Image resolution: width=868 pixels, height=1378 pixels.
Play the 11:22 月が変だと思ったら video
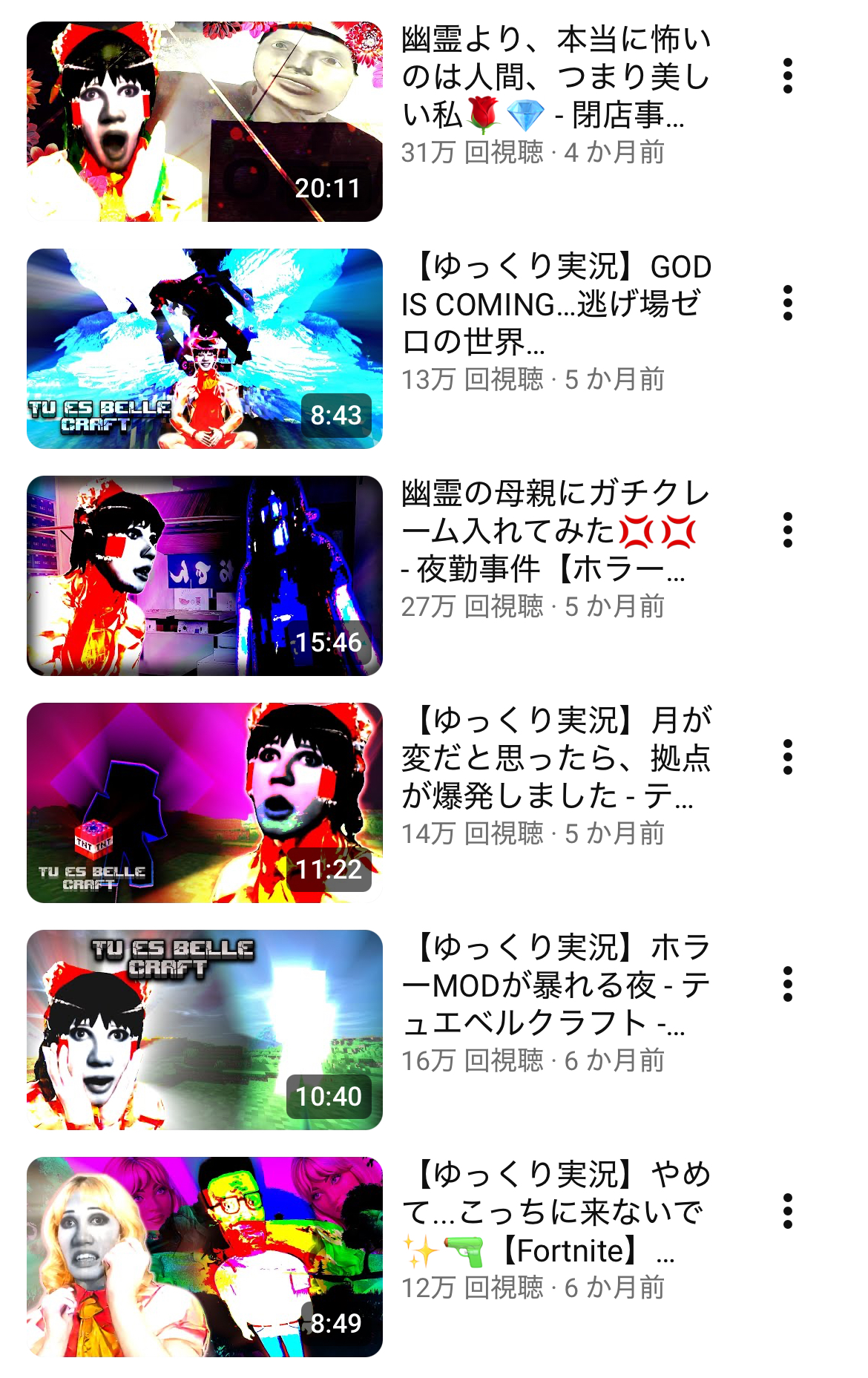pos(204,803)
